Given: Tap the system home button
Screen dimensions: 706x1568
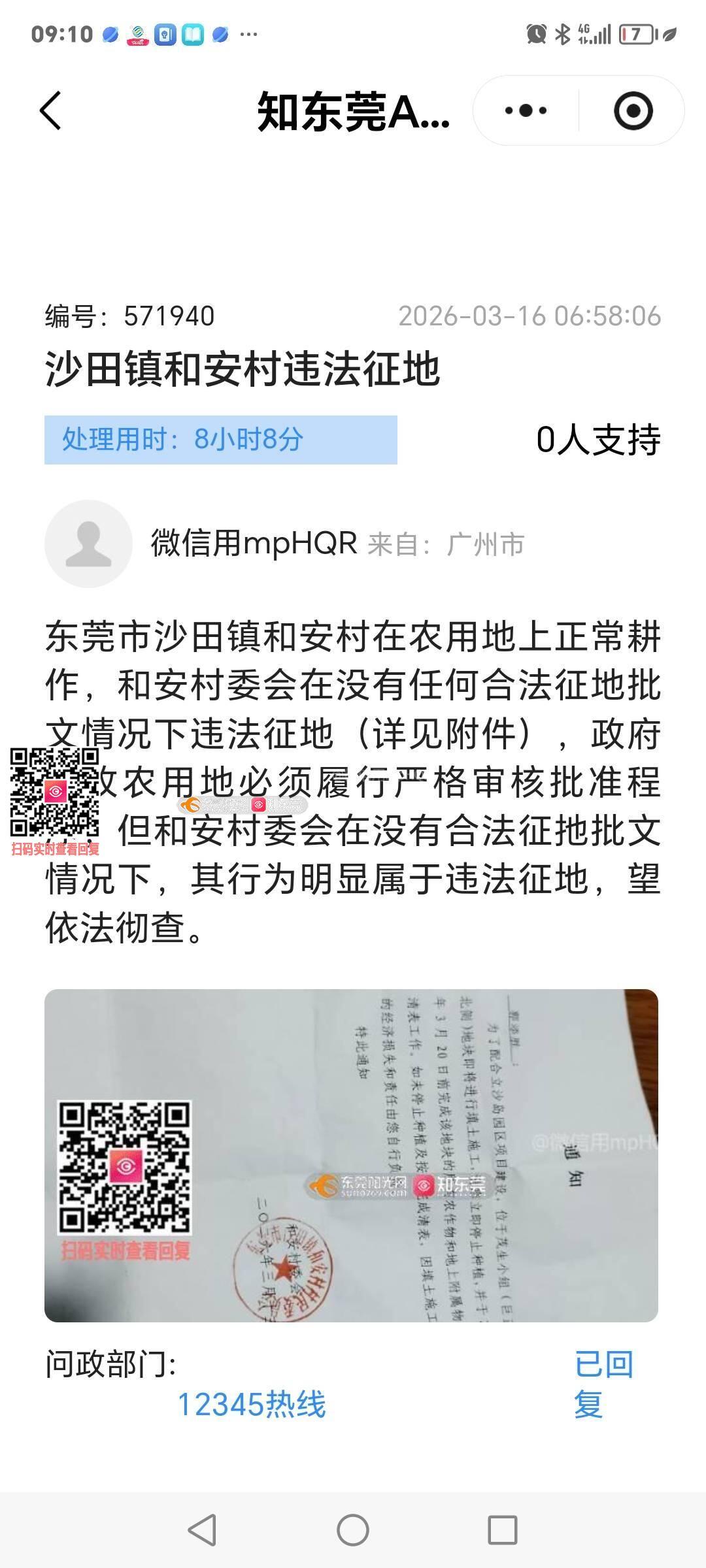Looking at the screenshot, I should (x=353, y=1530).
